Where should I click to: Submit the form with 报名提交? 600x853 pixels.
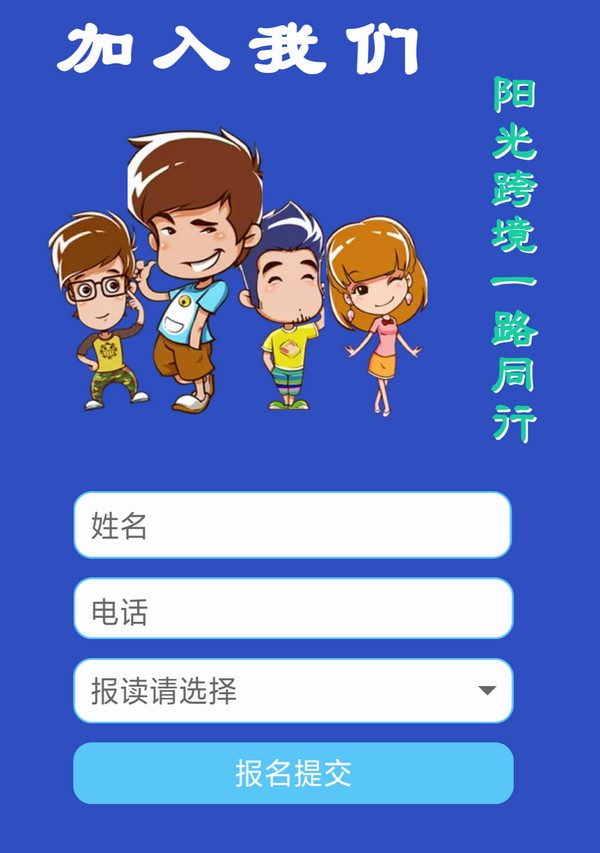[292, 773]
